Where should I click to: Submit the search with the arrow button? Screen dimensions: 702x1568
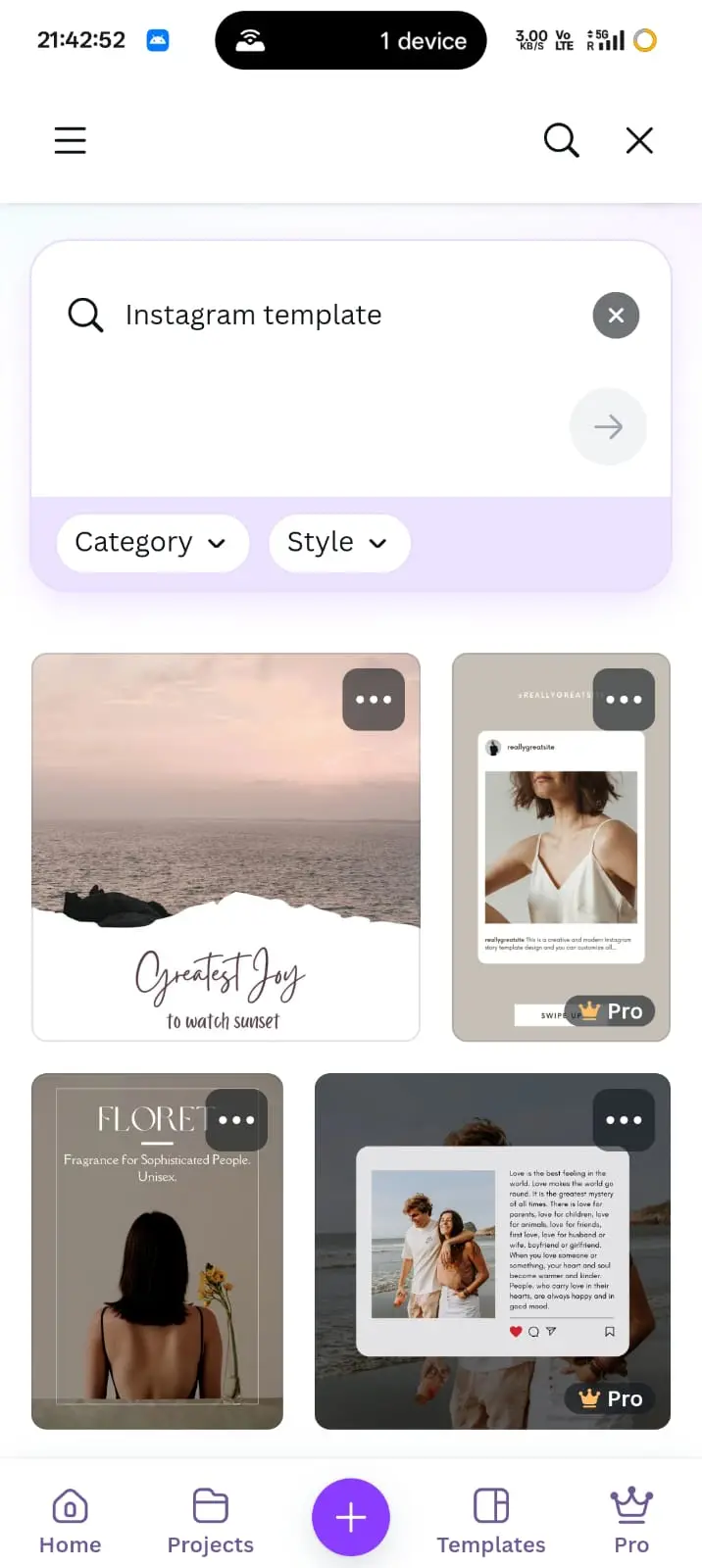click(608, 426)
